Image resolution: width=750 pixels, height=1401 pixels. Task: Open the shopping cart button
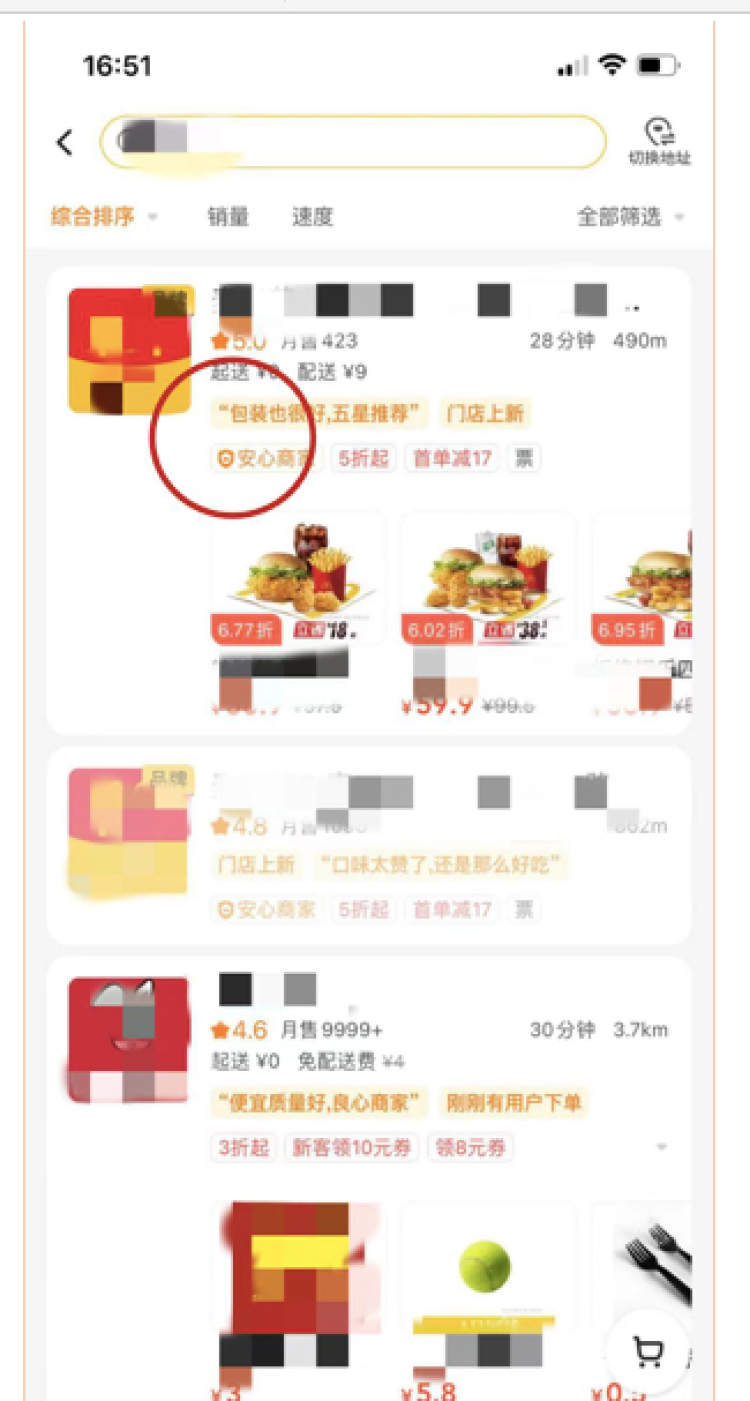click(x=648, y=1352)
